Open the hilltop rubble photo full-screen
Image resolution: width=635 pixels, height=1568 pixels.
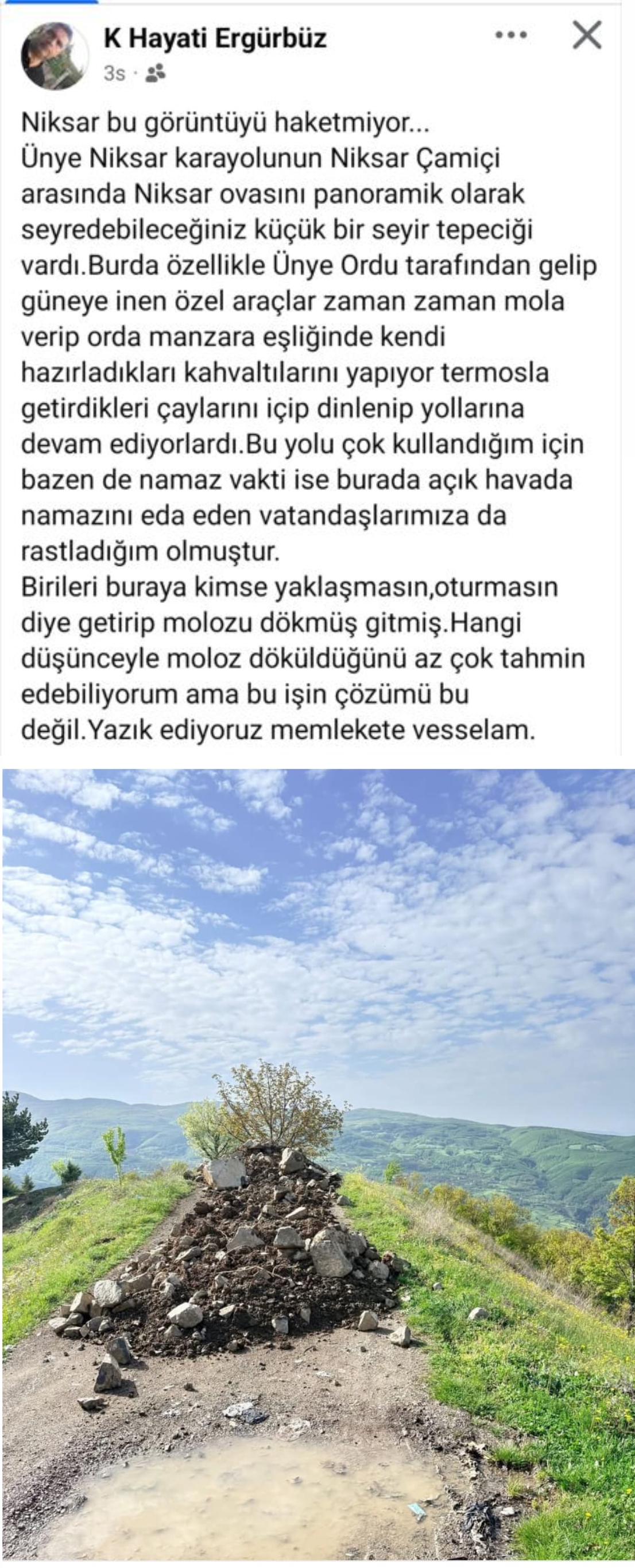[x=319, y=1165]
